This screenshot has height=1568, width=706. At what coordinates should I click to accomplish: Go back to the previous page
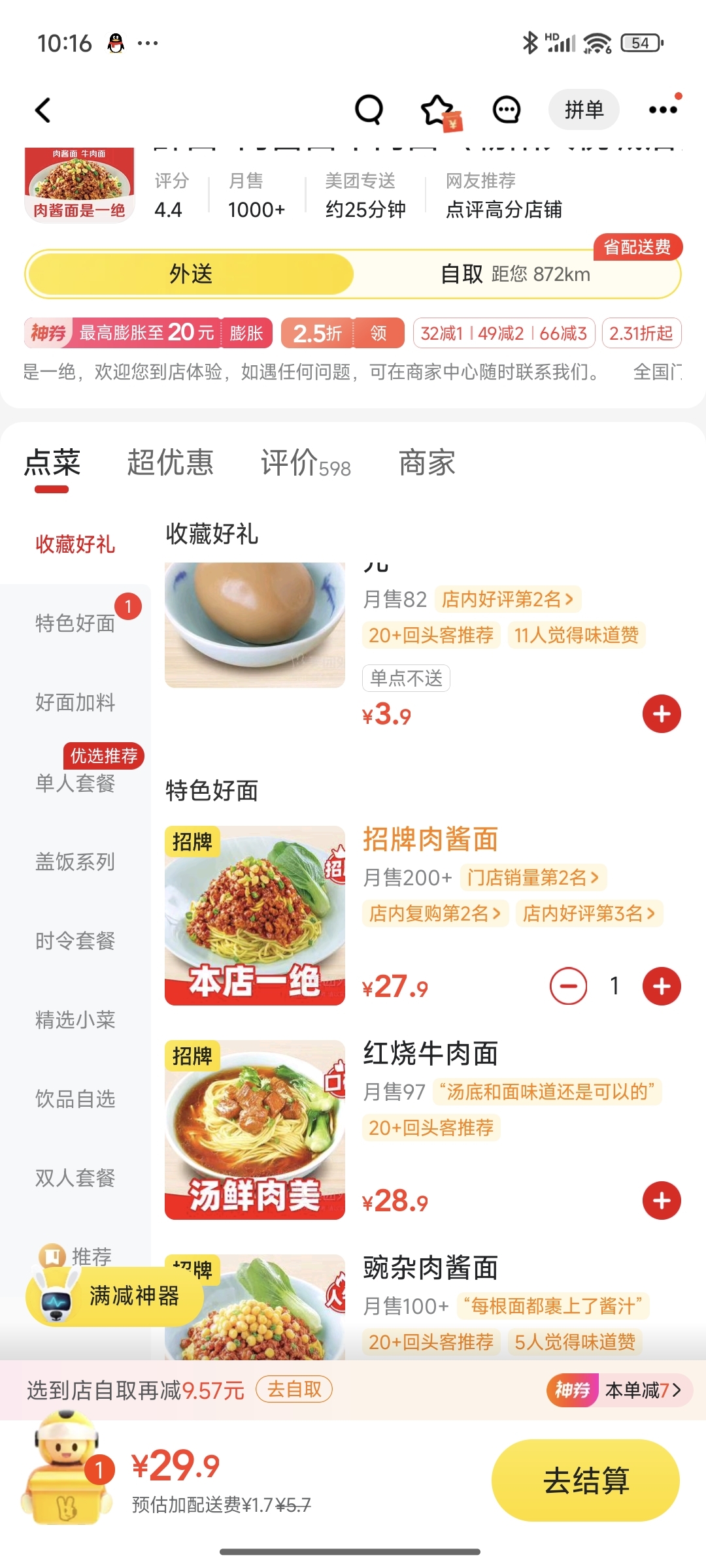43,110
